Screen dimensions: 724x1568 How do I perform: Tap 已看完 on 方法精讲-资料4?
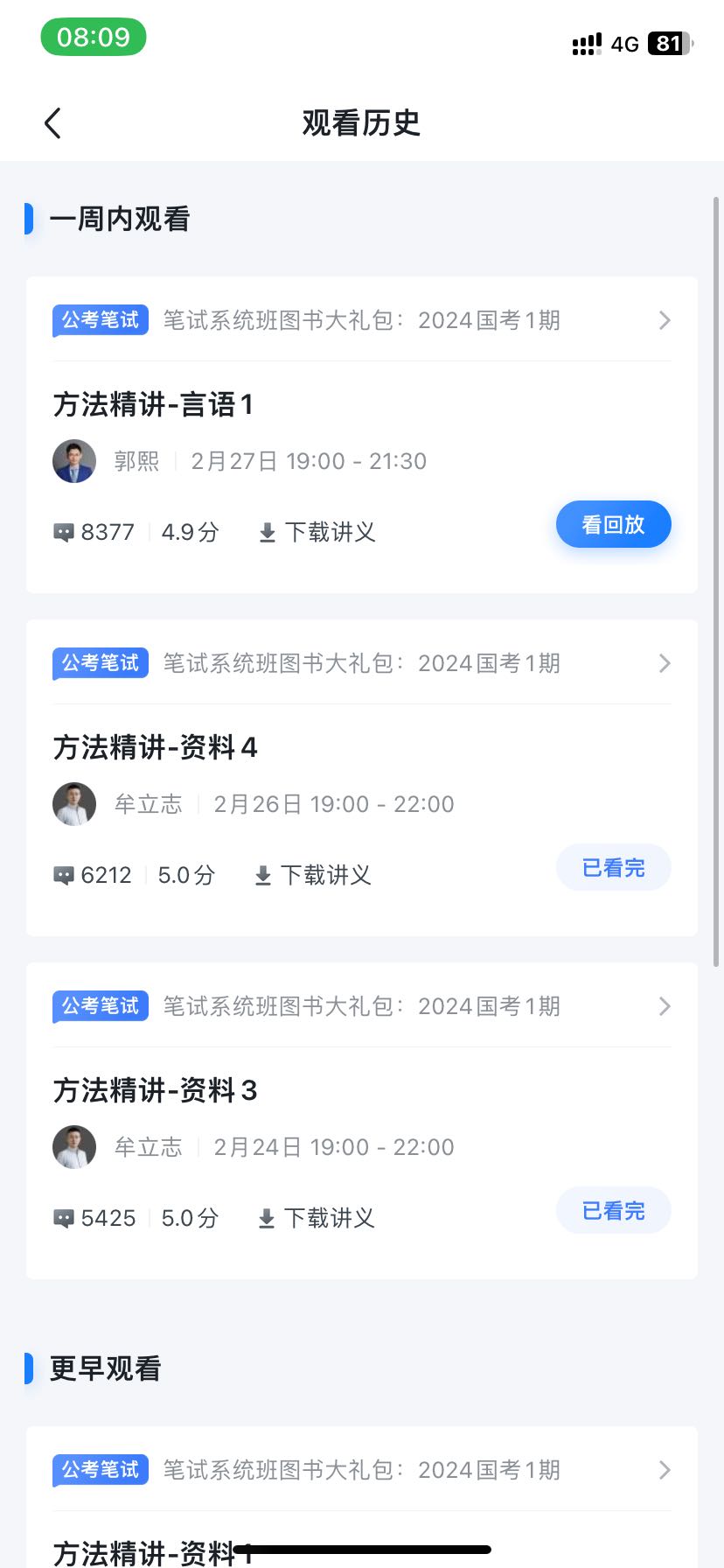(613, 868)
